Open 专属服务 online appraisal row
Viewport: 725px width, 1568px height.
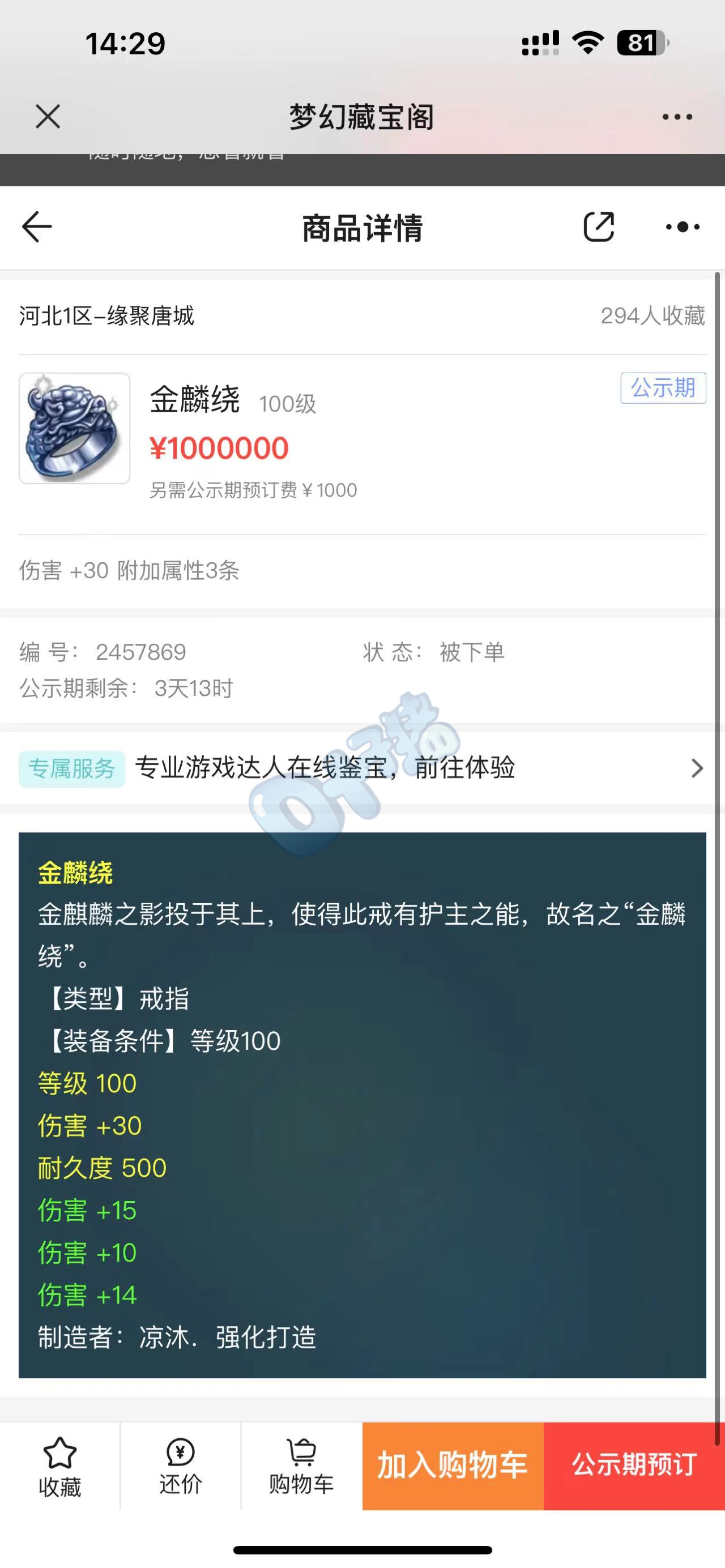coord(362,768)
